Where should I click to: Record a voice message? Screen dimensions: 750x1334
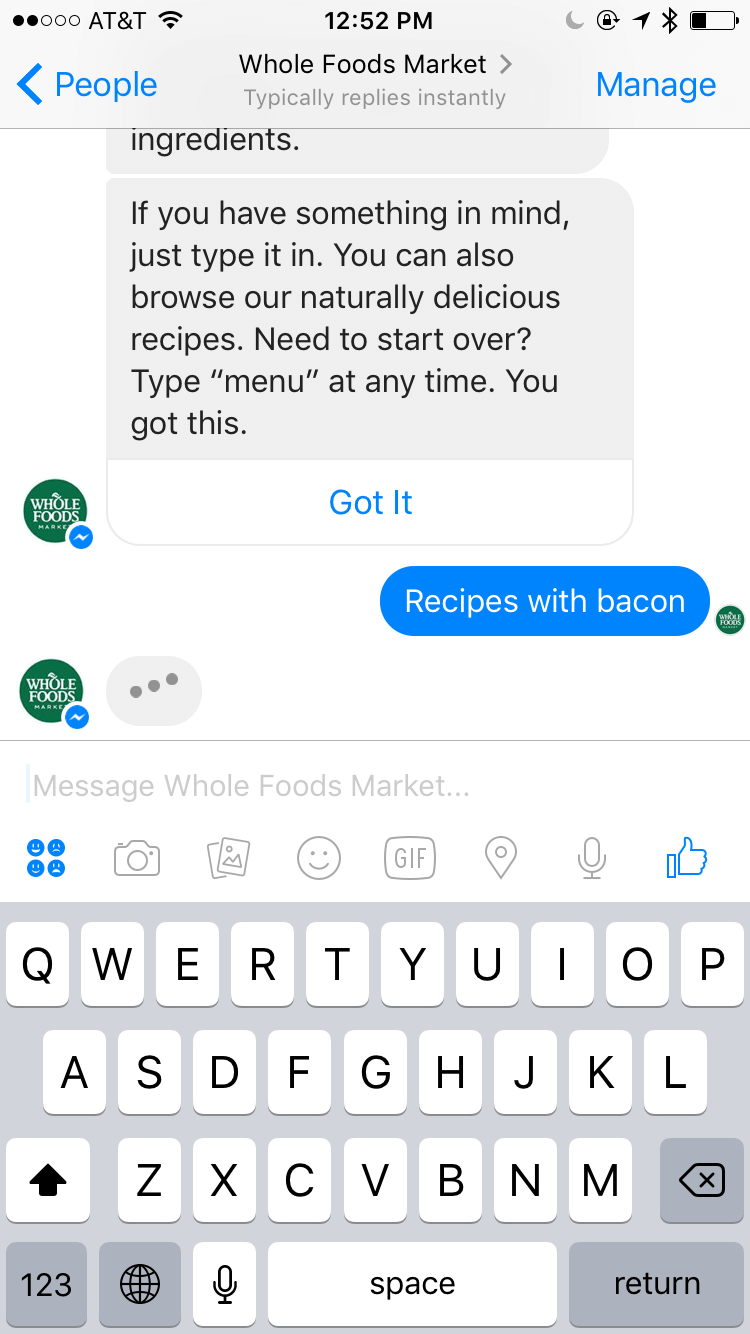point(592,858)
